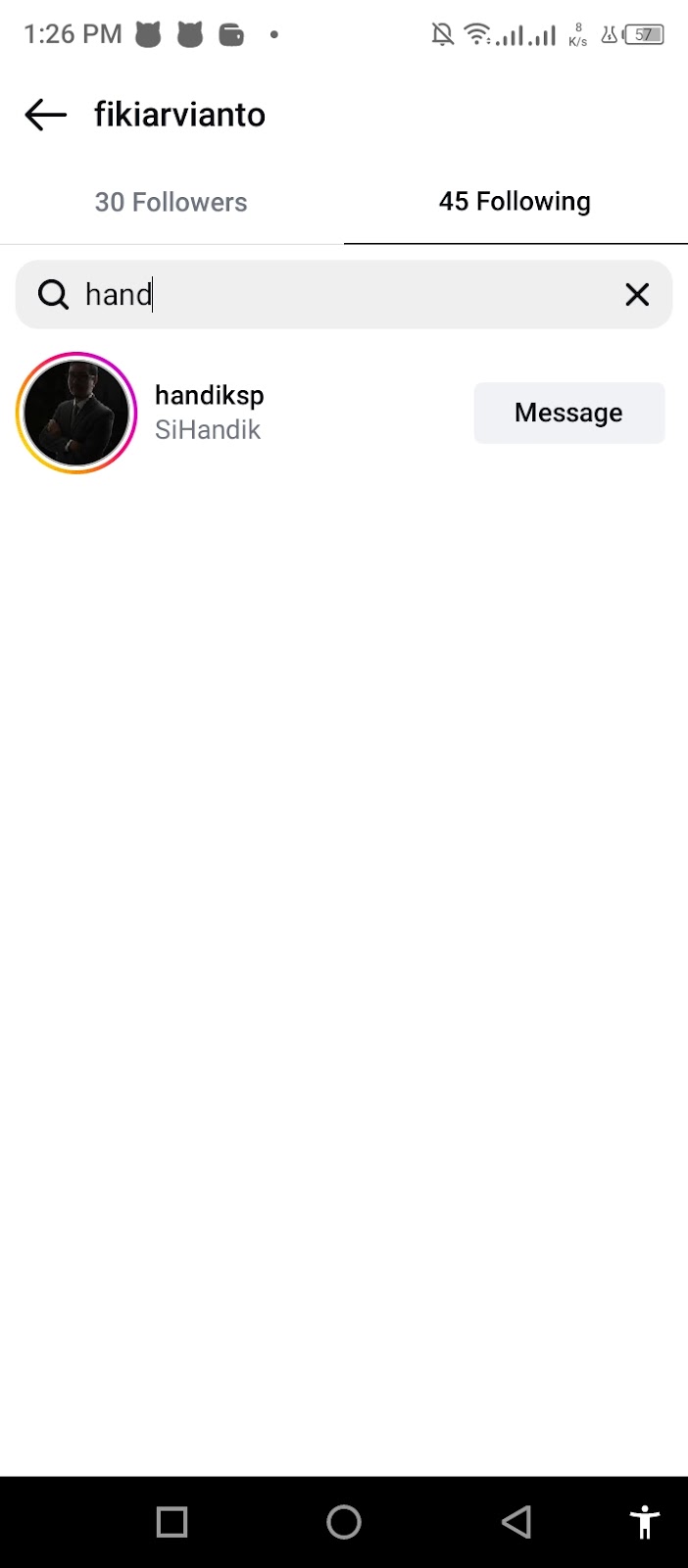Clear the search text
This screenshot has height=1568, width=688.
637,294
